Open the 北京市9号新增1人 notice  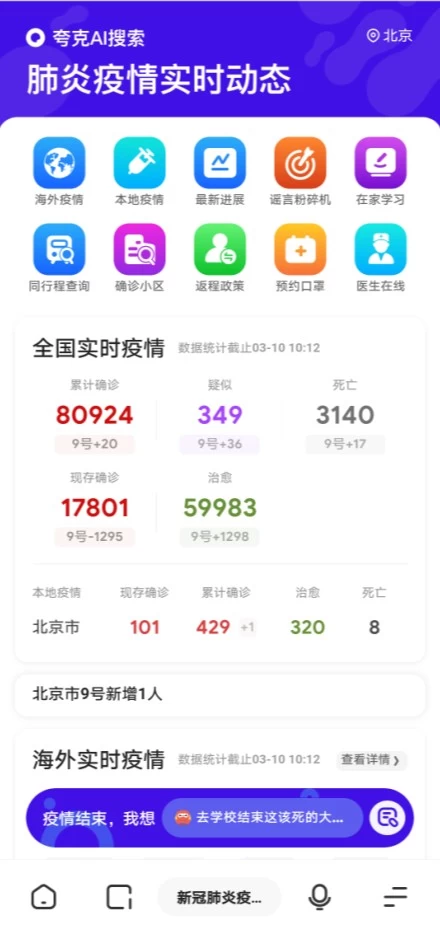coord(220,695)
